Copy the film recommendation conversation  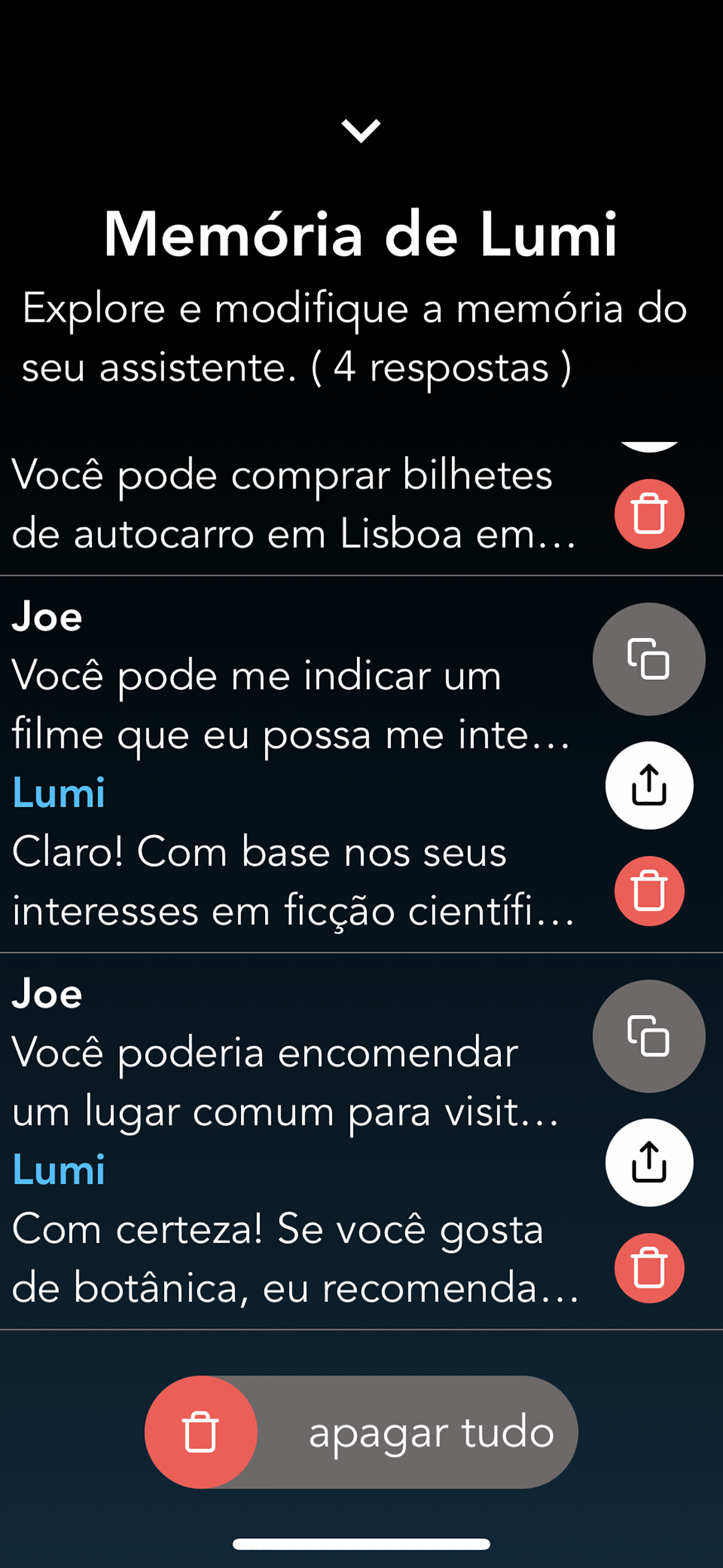(x=650, y=659)
